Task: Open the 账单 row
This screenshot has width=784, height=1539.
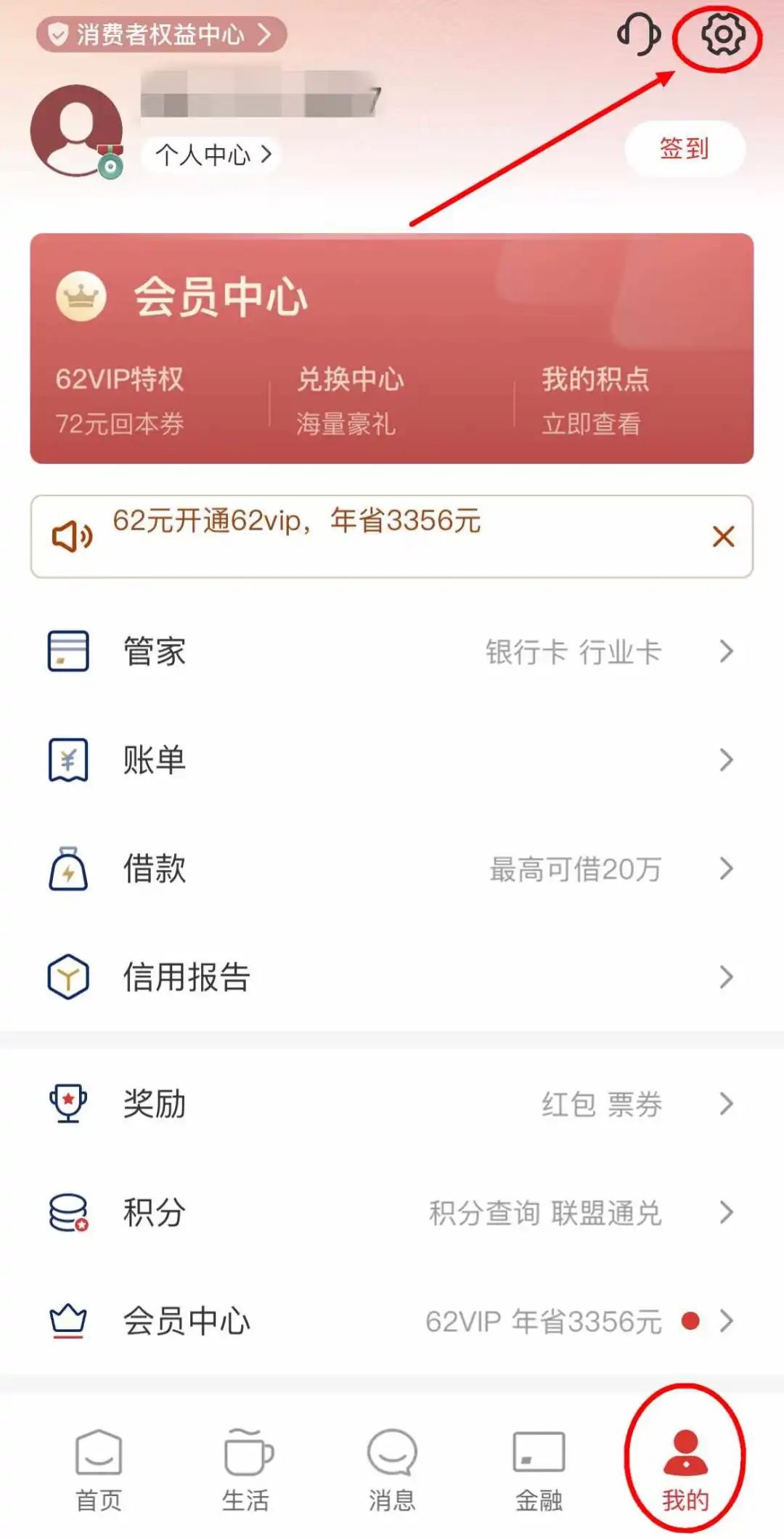Action: point(392,760)
